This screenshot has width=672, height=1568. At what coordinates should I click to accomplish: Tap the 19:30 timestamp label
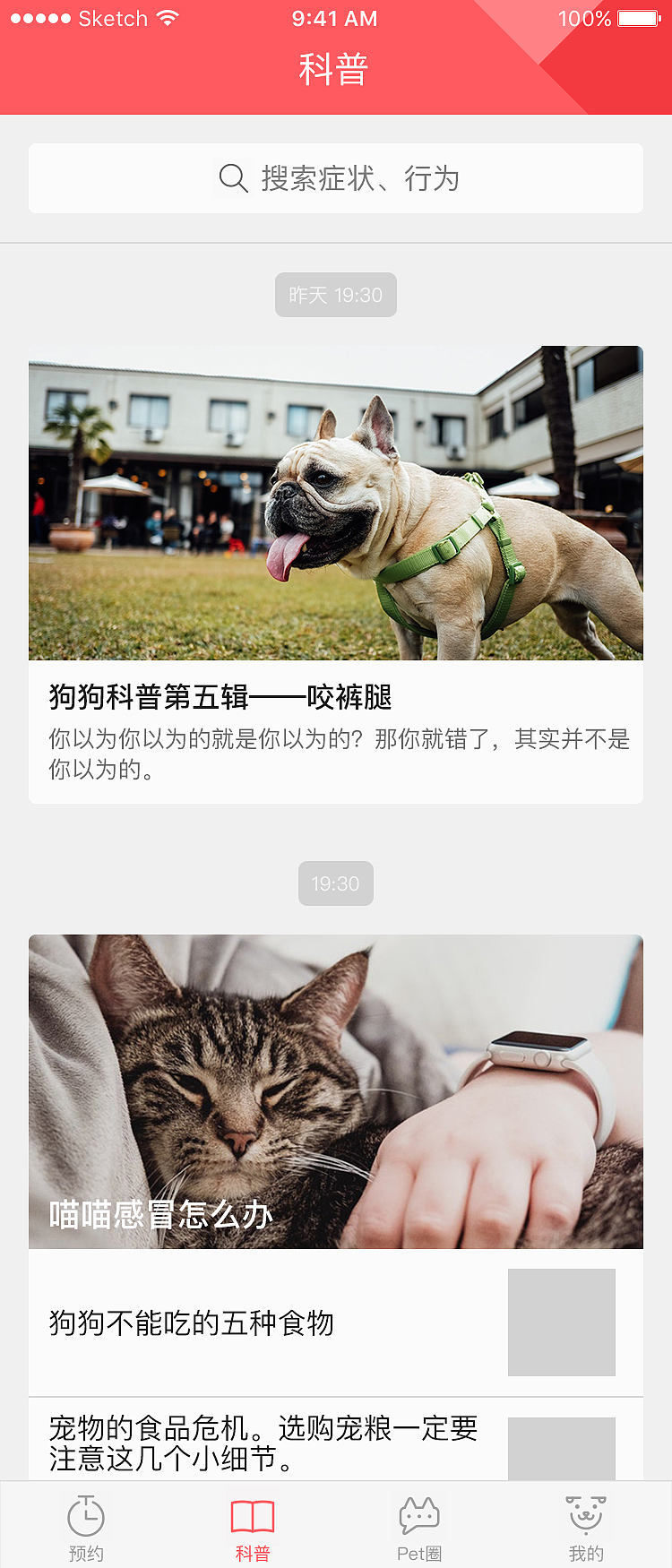pos(336,883)
